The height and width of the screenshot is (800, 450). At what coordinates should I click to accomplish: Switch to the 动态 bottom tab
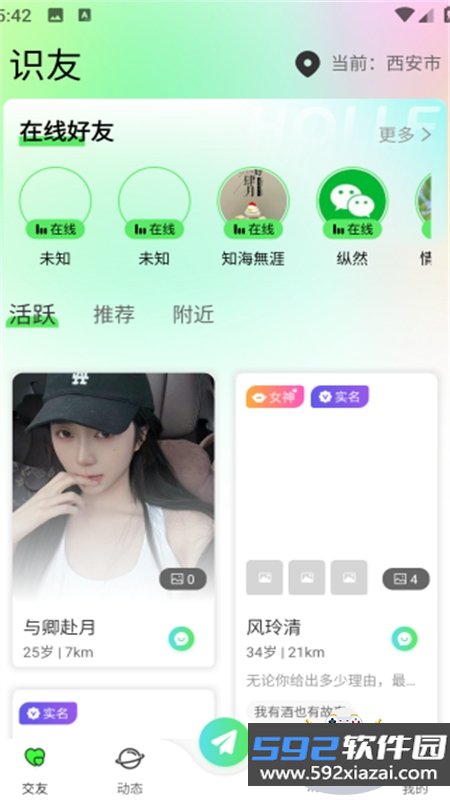[x=130, y=770]
